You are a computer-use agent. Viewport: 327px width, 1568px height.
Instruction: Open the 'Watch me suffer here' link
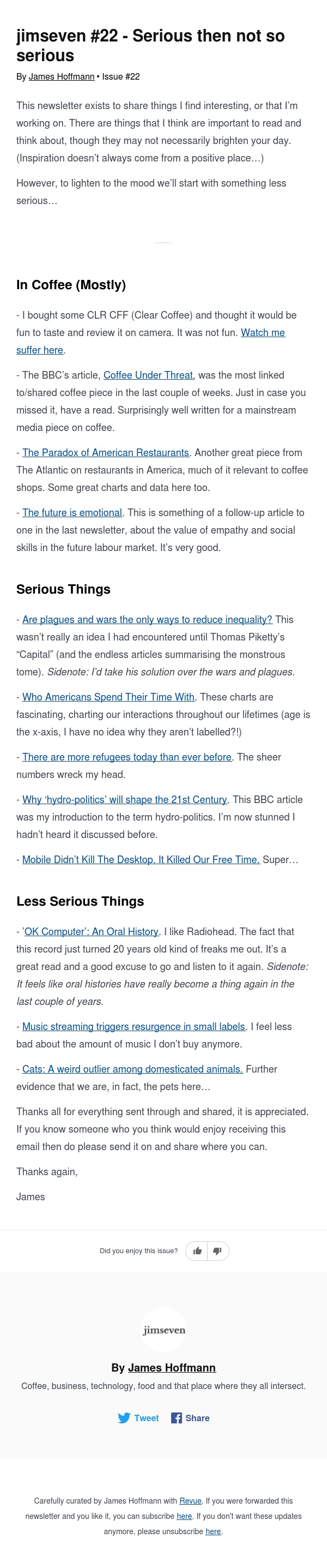coord(262,332)
